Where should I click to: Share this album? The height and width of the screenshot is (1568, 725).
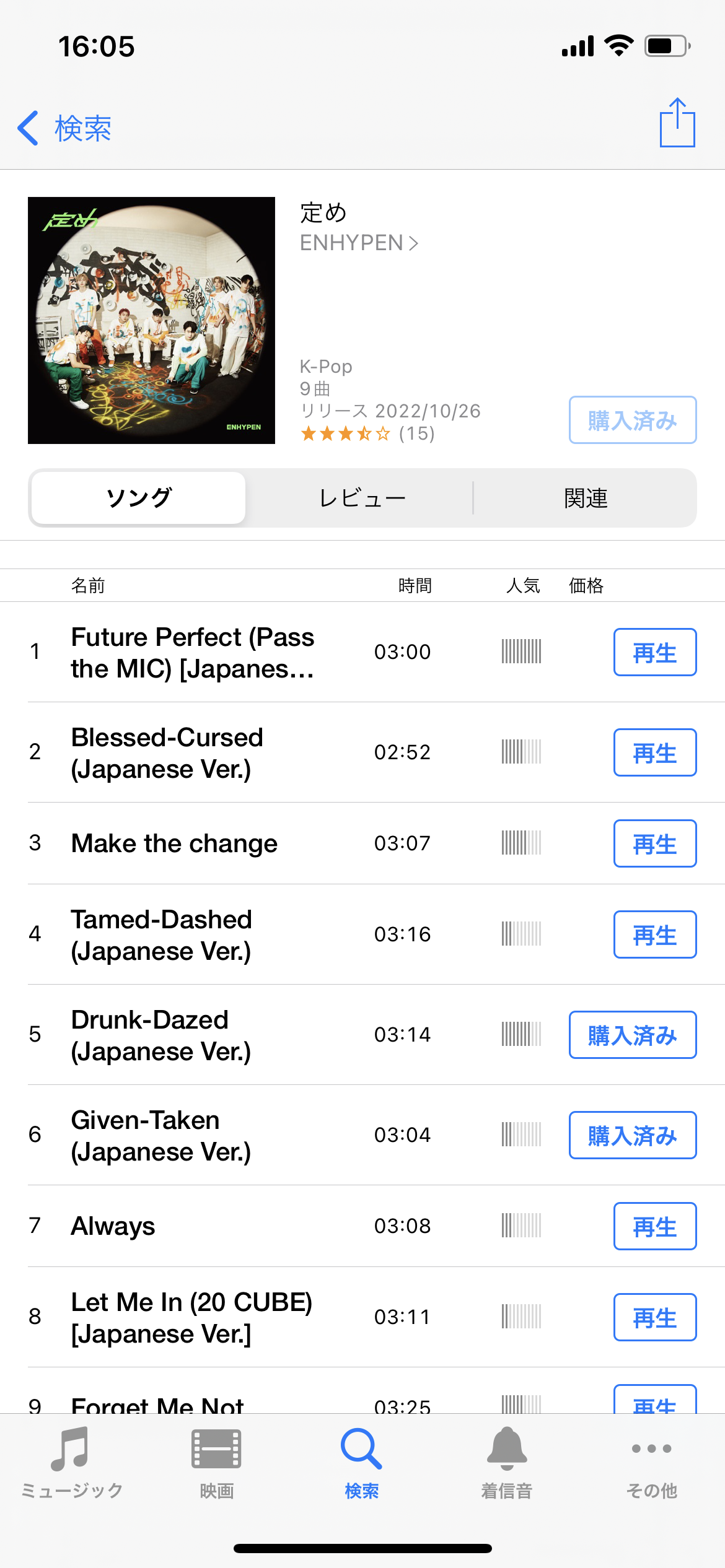[x=677, y=123]
